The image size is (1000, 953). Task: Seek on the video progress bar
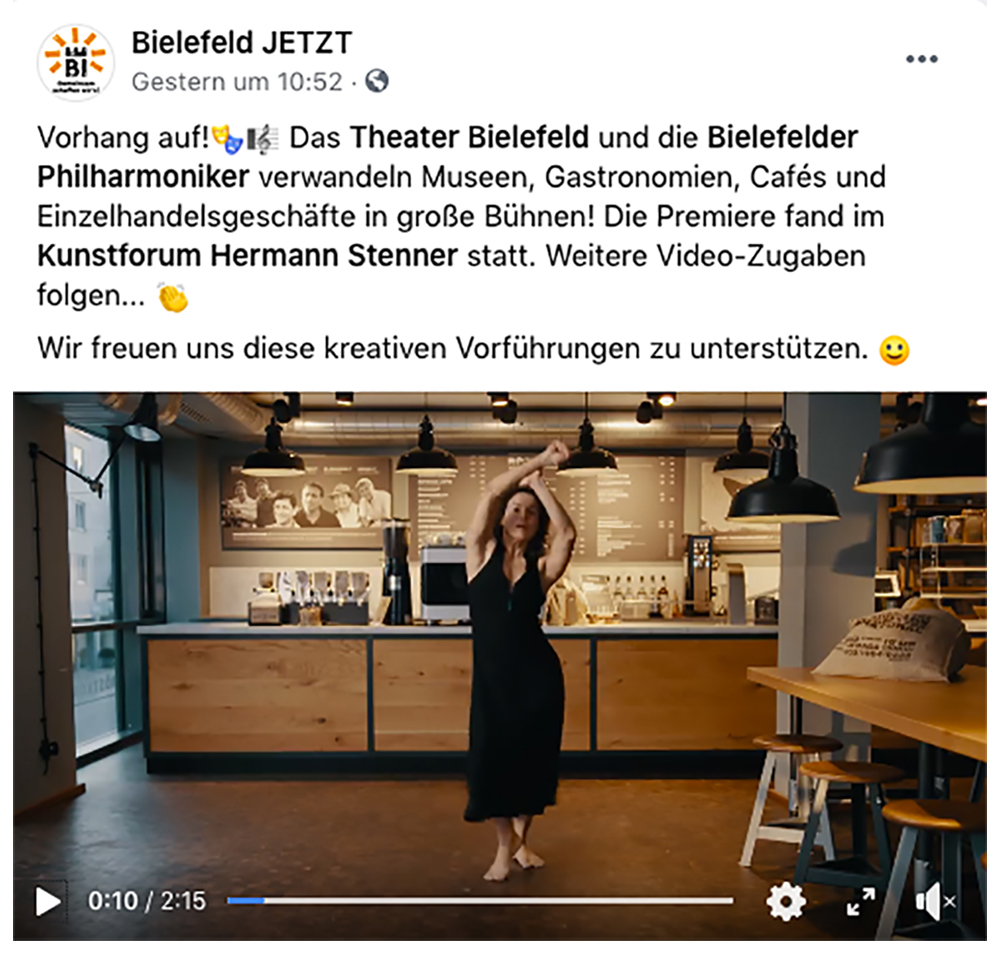coord(480,901)
